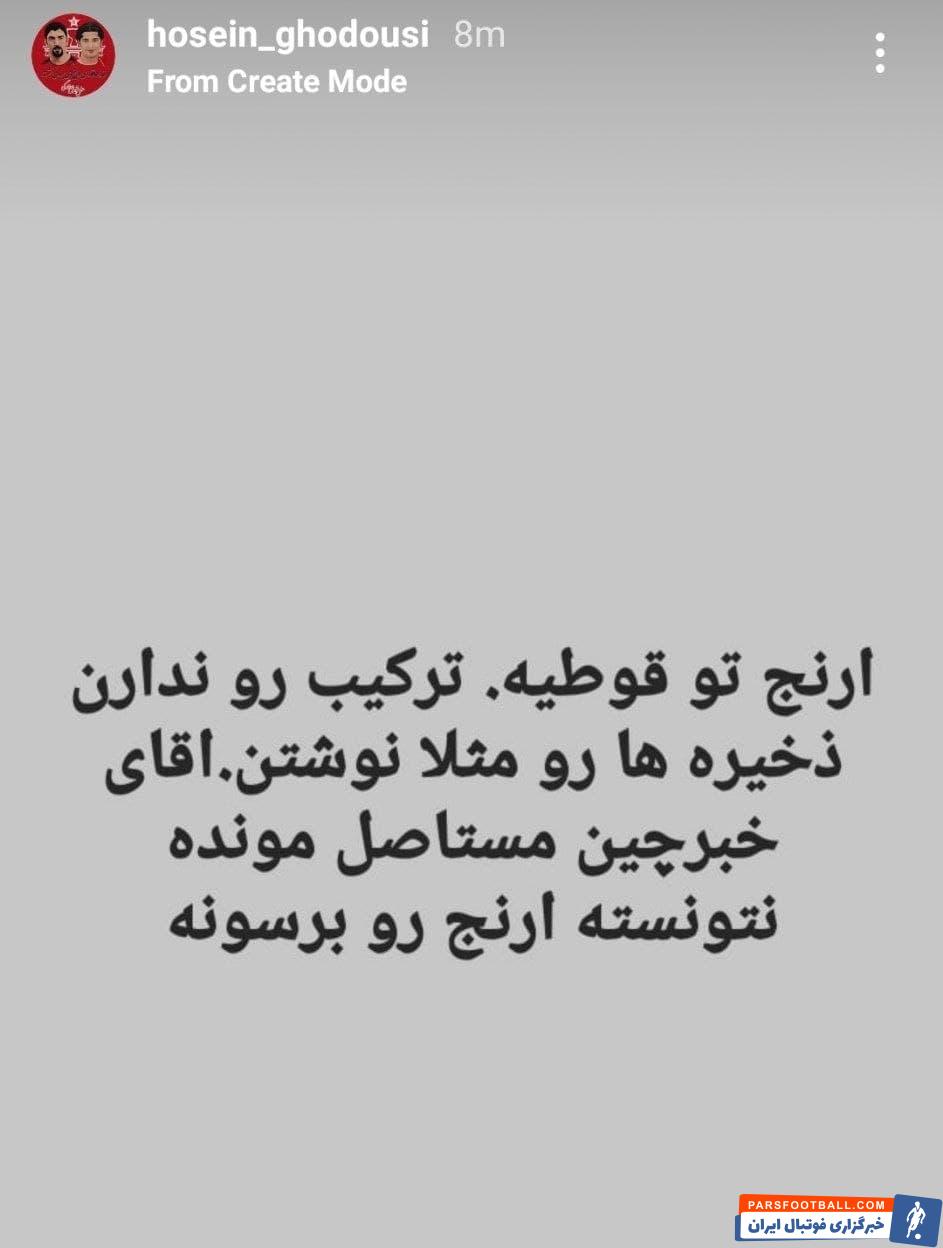This screenshot has height=1248, width=943.
Task: Click the gray story background area
Action: point(470,350)
